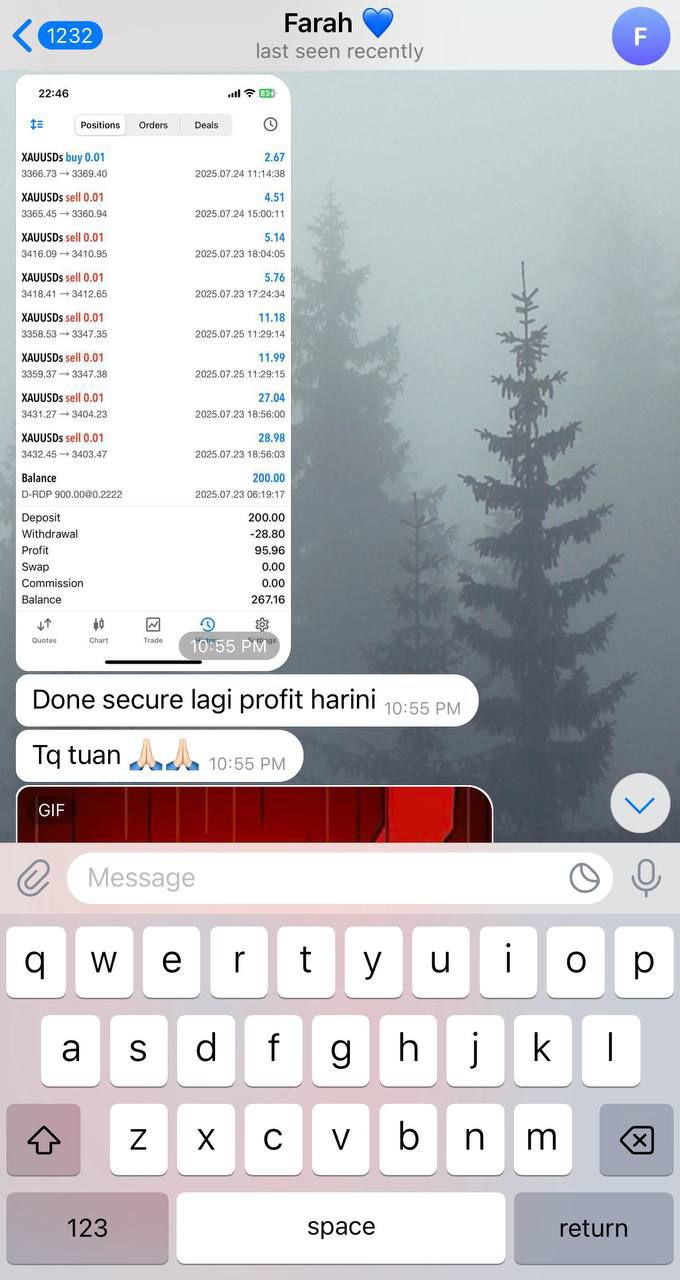Screen dimensions: 680x1280
Task: Open the trading screenshot image
Action: click(153, 370)
